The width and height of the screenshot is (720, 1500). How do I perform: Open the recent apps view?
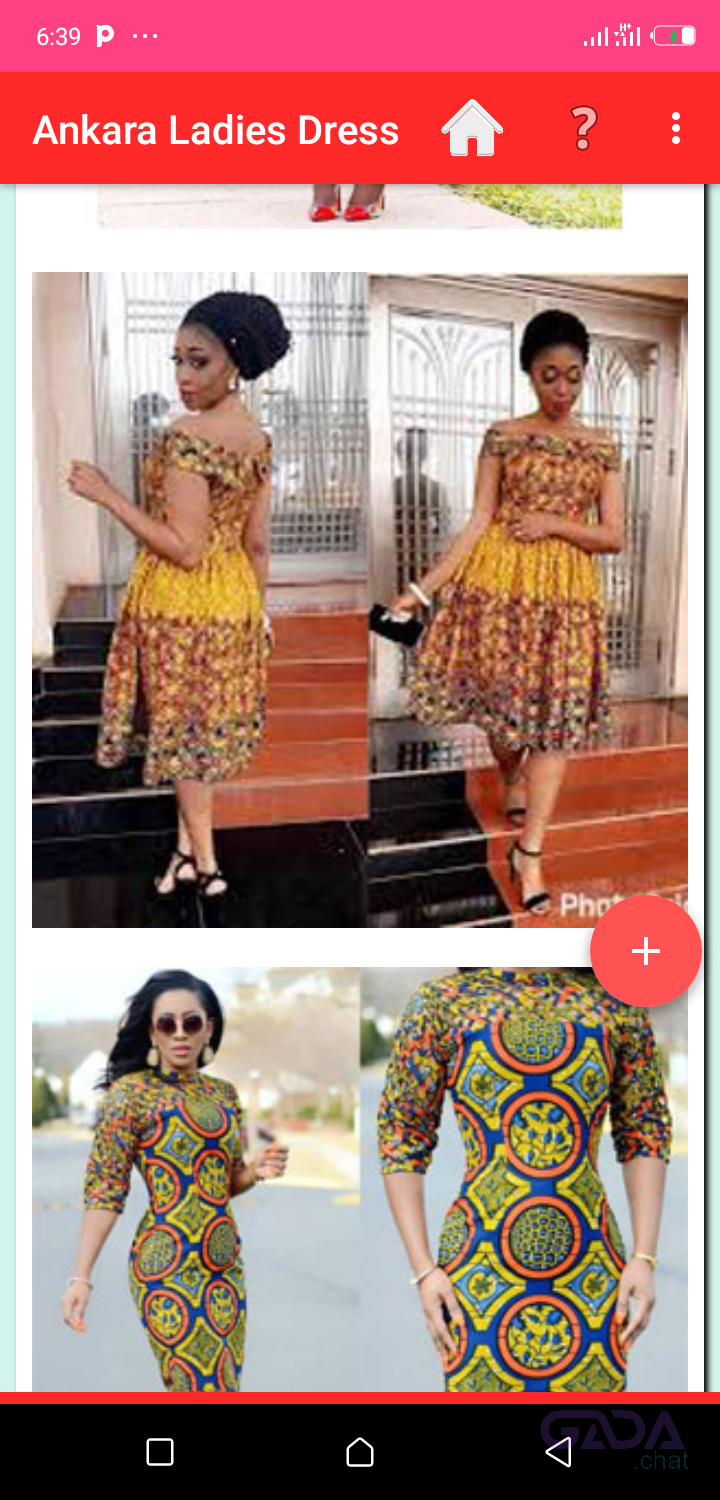(x=160, y=1451)
